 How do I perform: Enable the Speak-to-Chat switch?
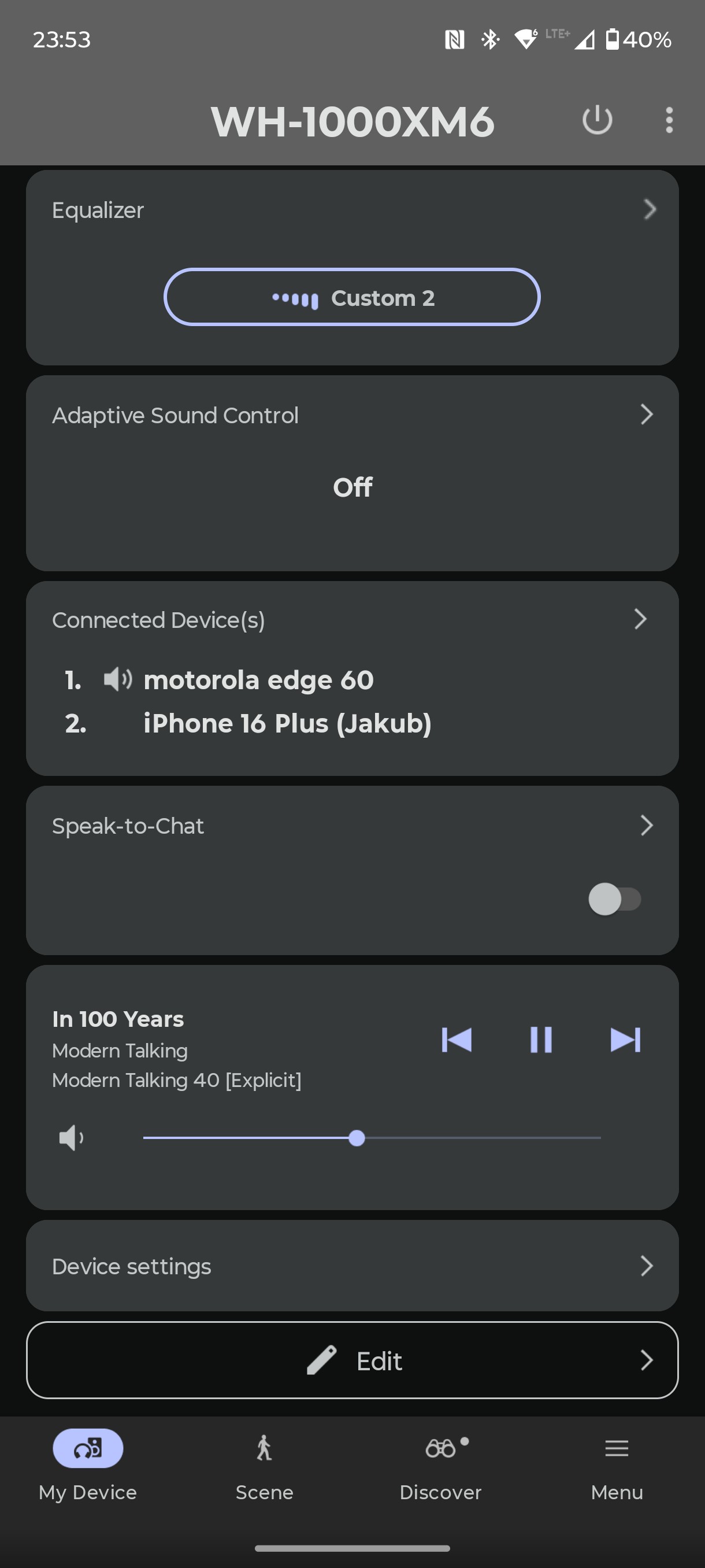point(614,899)
